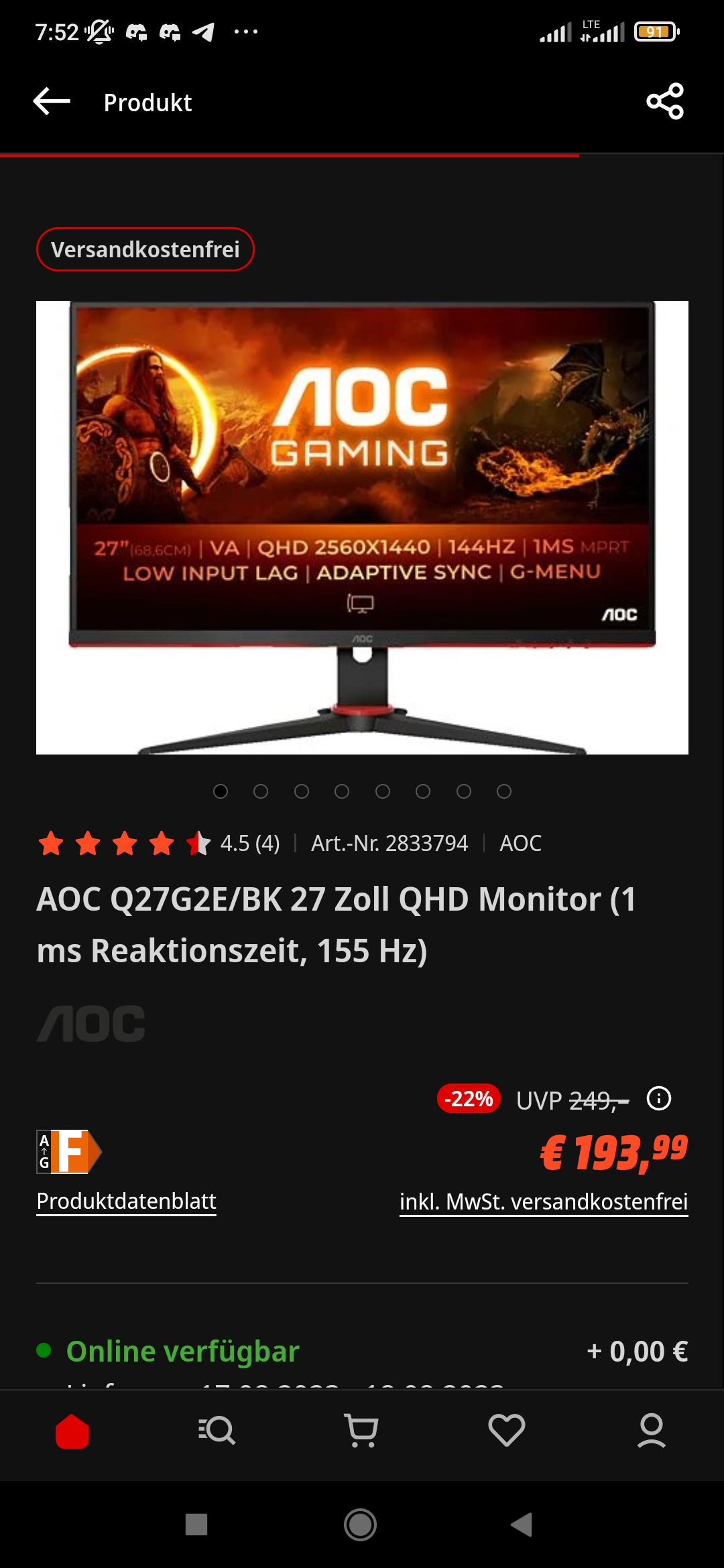Open the search tab

pyautogui.click(x=215, y=1431)
